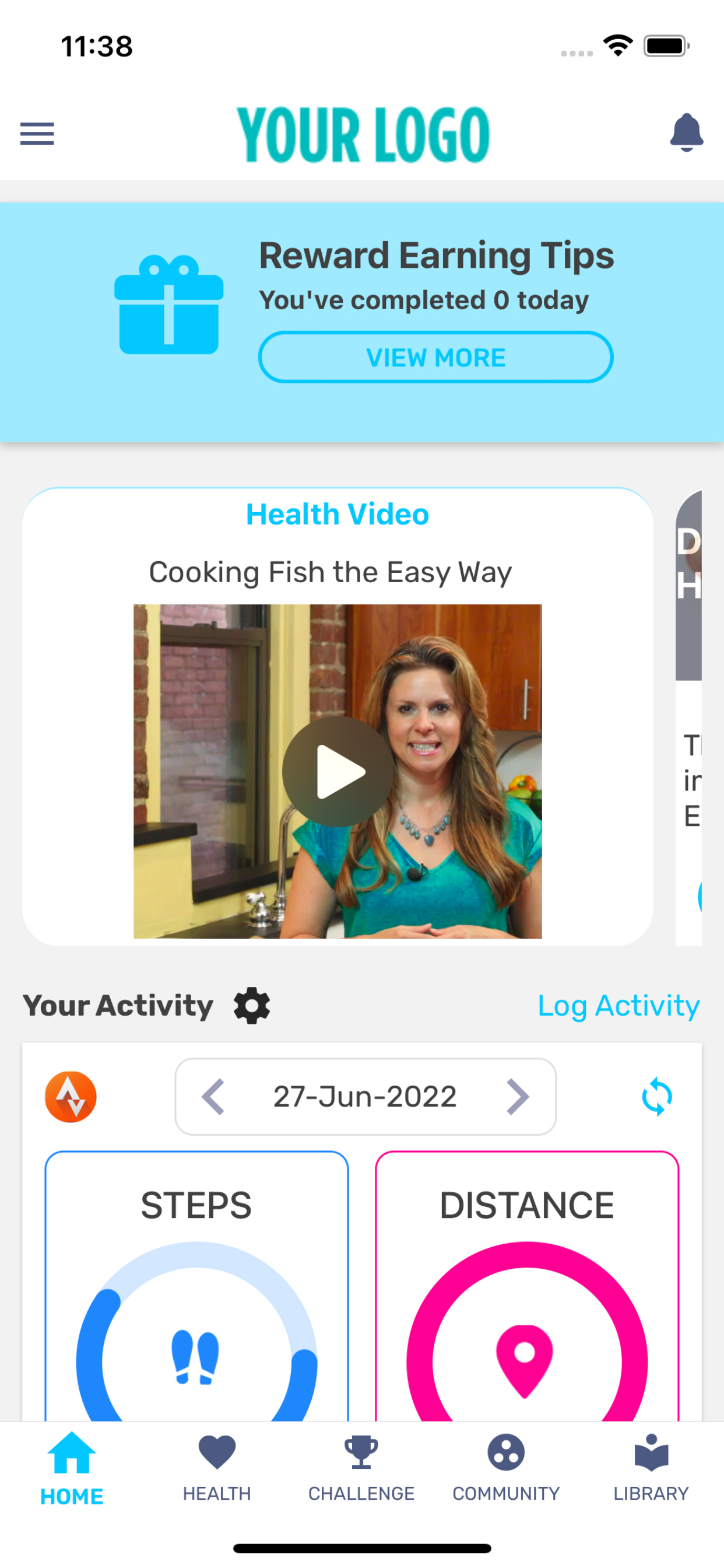
Task: Switch to the Health tab
Action: tap(217, 1468)
